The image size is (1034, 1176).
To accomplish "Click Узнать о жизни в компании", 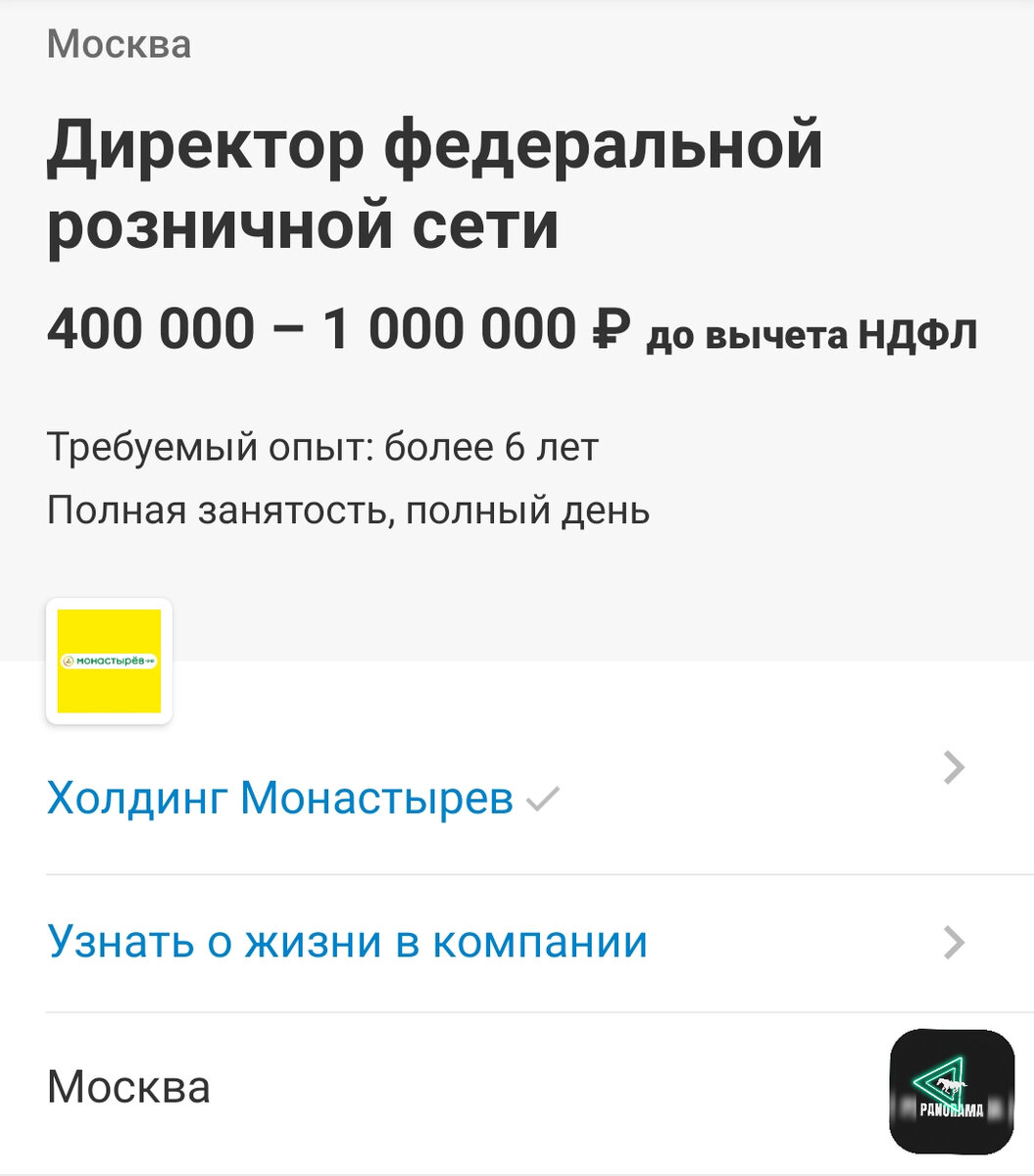I will point(347,942).
